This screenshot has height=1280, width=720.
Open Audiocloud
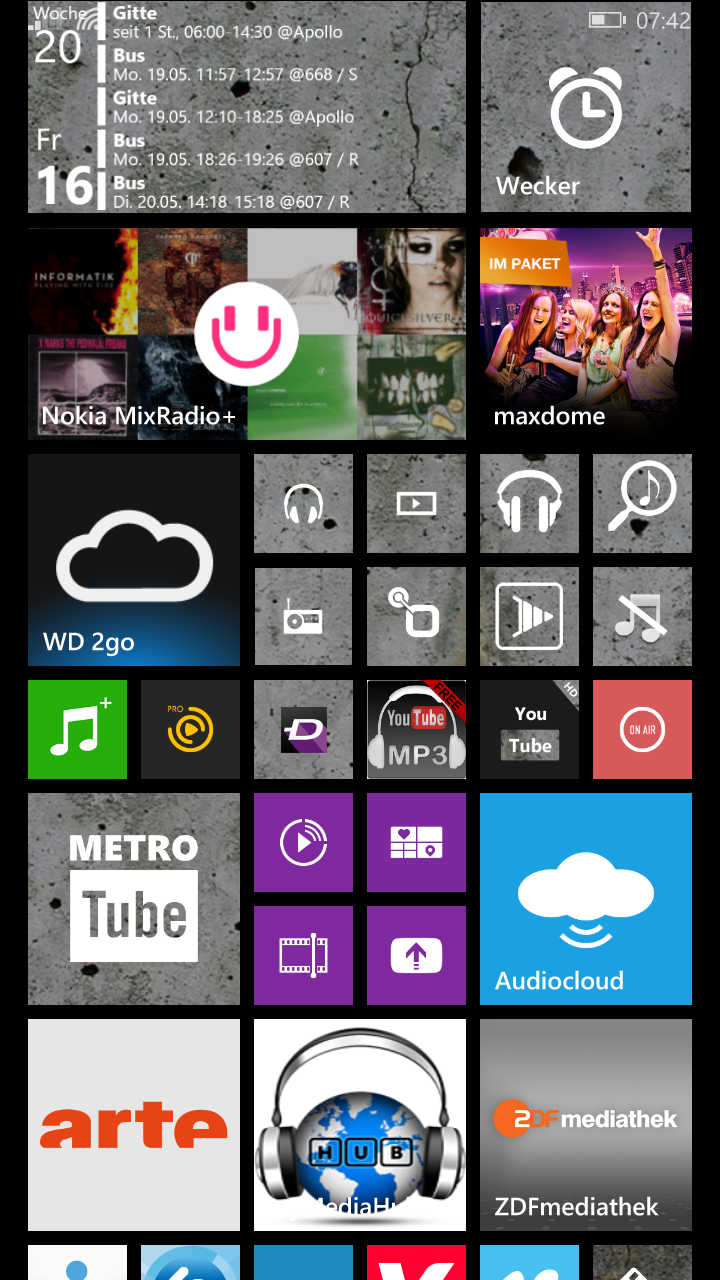(585, 899)
